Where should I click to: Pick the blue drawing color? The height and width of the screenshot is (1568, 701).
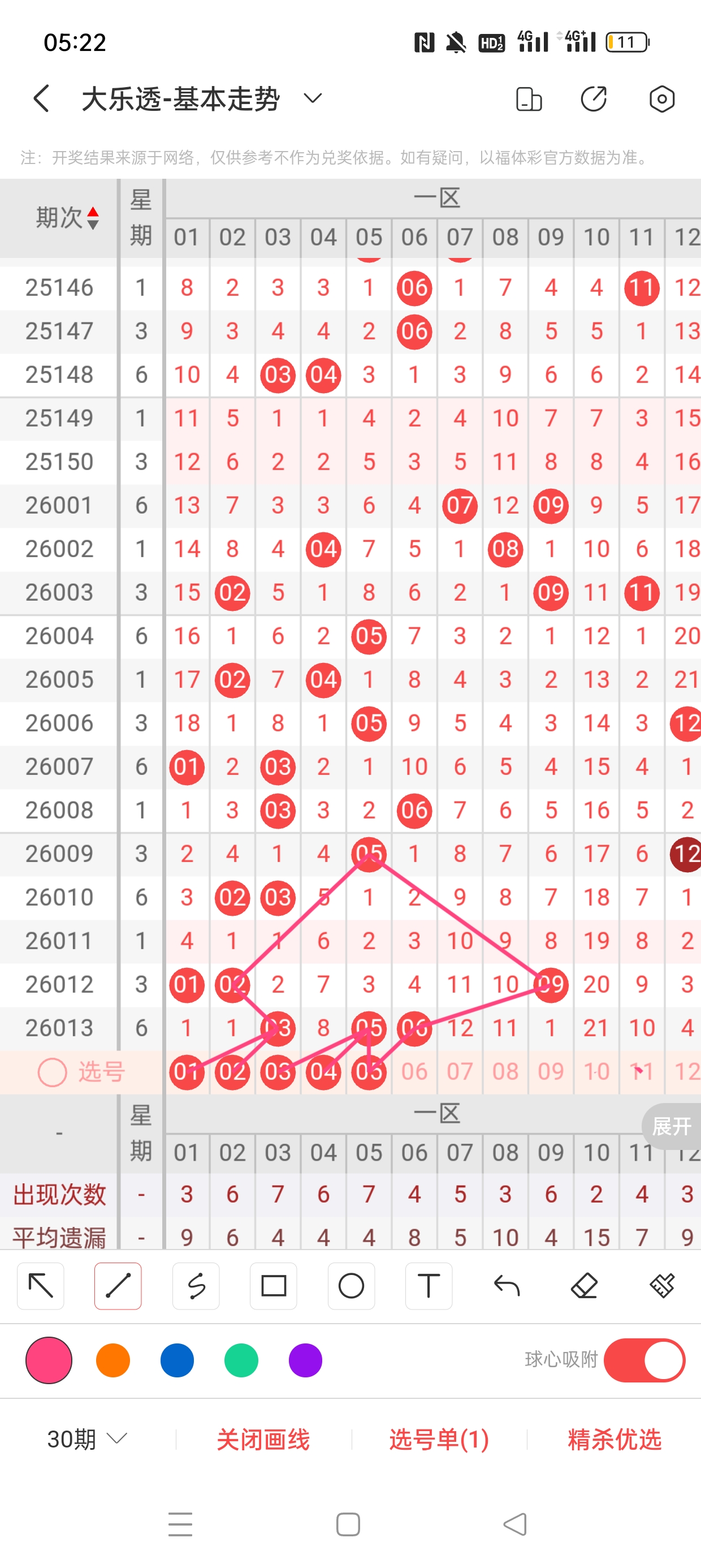click(177, 1360)
